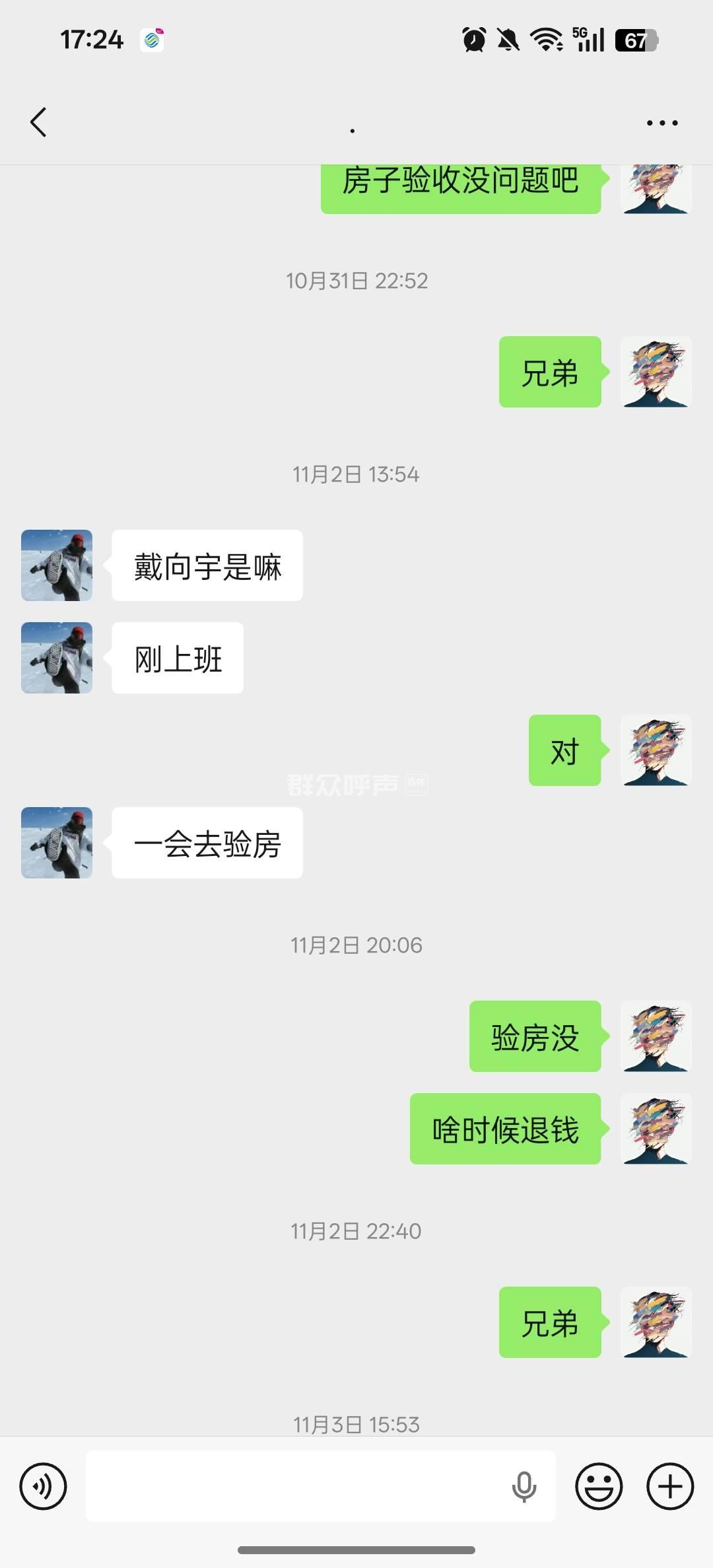The image size is (713, 1568).
Task: Open the chat options menu (three dots)
Action: (x=662, y=123)
